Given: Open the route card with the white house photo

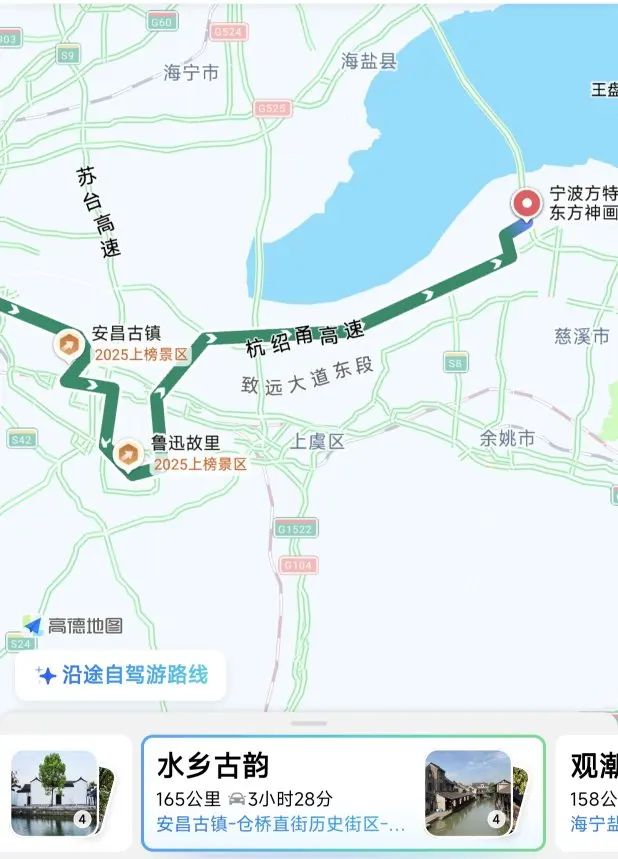Looking at the screenshot, I should pos(66,793).
